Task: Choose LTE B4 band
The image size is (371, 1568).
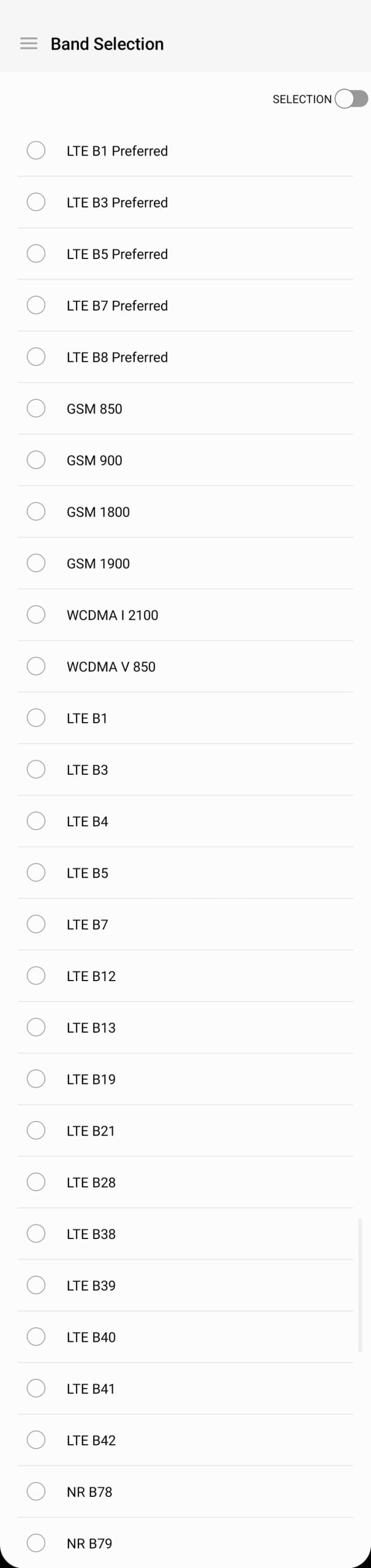Action: point(36,821)
